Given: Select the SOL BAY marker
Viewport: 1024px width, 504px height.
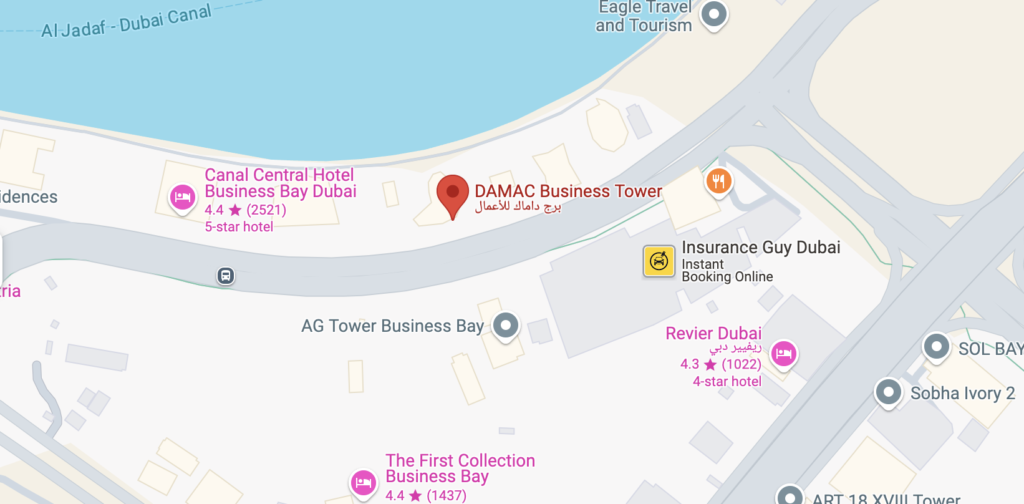Looking at the screenshot, I should [x=936, y=347].
